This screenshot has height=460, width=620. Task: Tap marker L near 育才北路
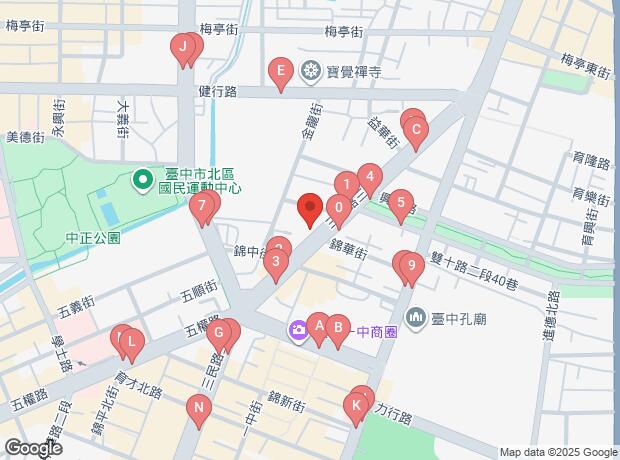click(132, 343)
